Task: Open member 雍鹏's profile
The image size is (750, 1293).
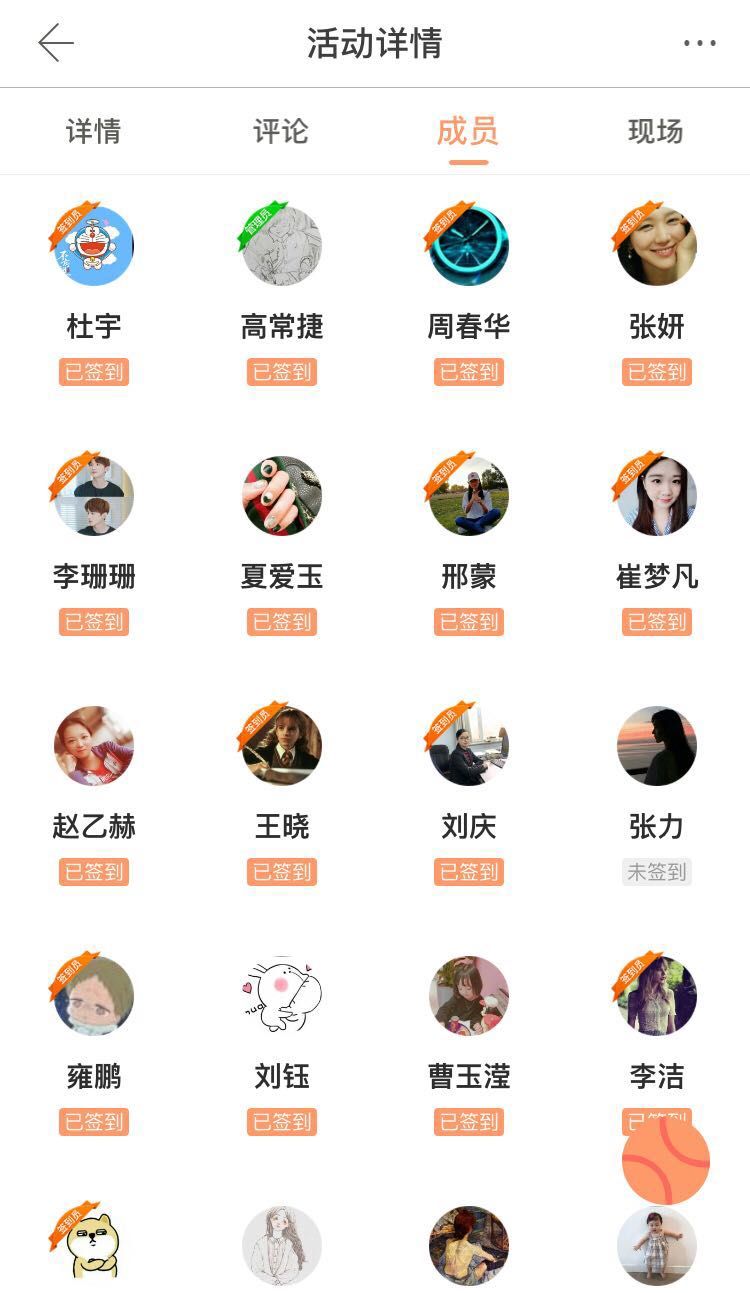Action: [94, 996]
